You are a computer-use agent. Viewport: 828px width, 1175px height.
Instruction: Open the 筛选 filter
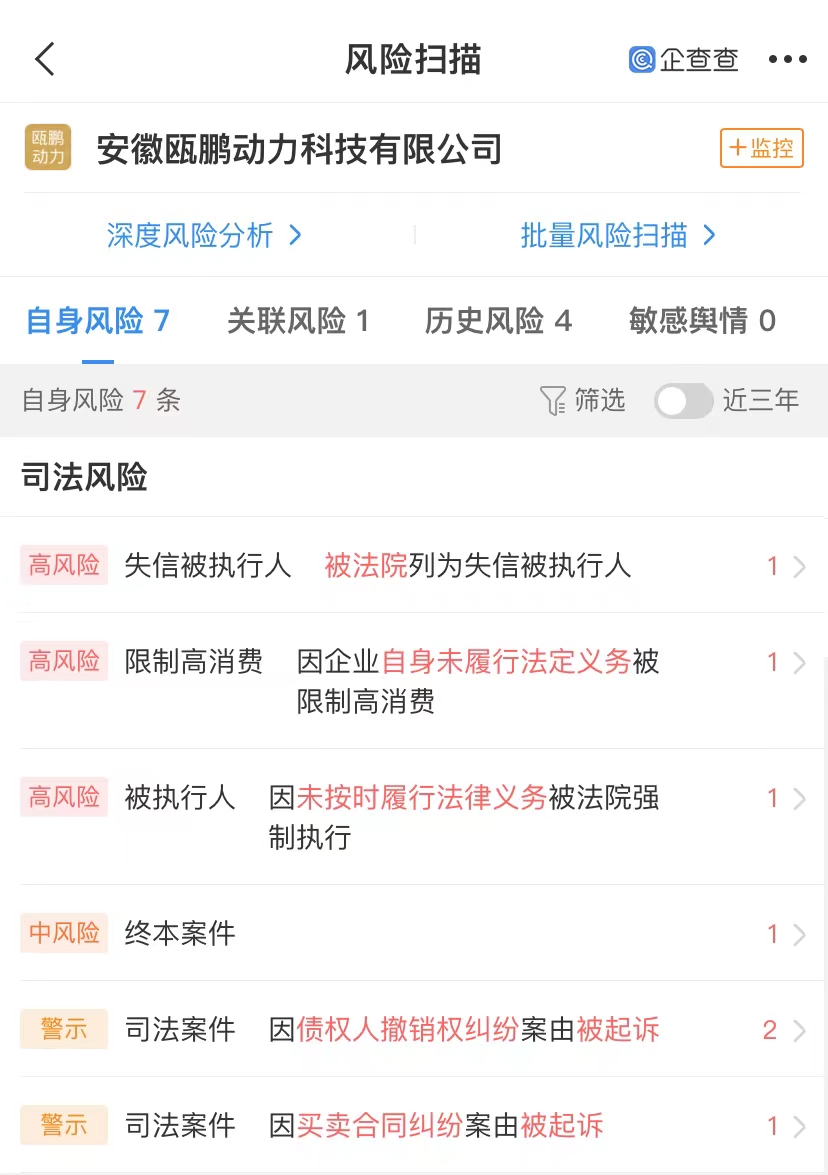point(582,401)
